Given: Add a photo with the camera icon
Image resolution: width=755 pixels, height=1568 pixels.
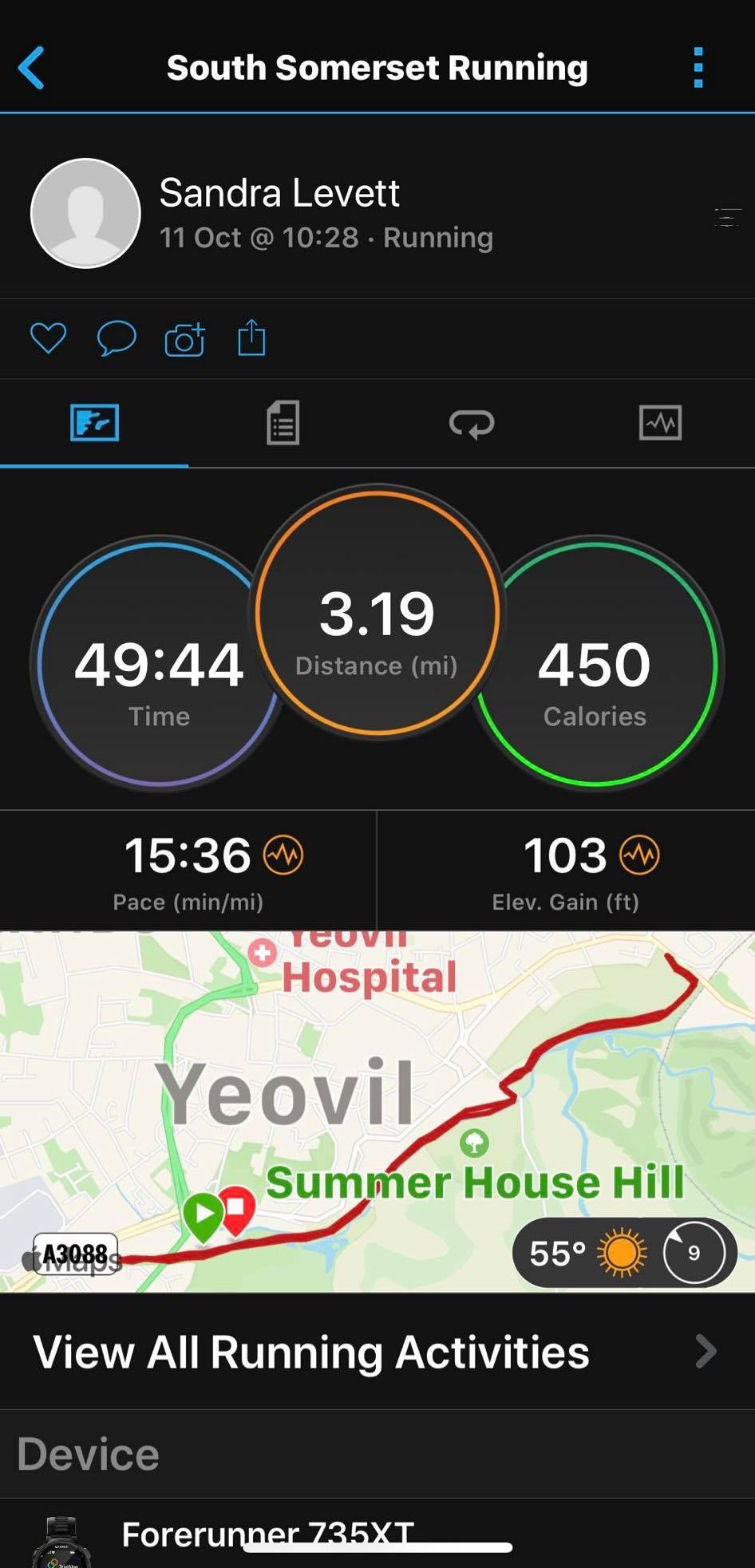Looking at the screenshot, I should 185,339.
